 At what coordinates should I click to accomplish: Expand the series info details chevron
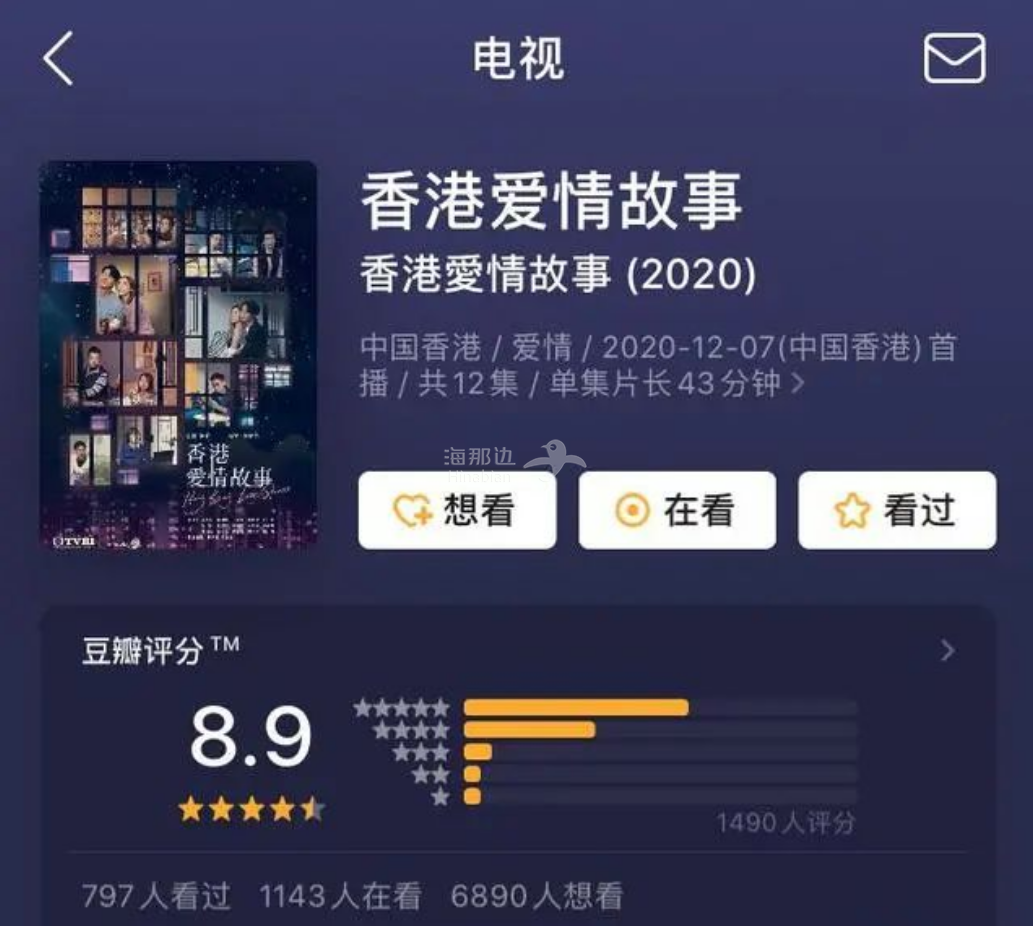click(x=797, y=383)
